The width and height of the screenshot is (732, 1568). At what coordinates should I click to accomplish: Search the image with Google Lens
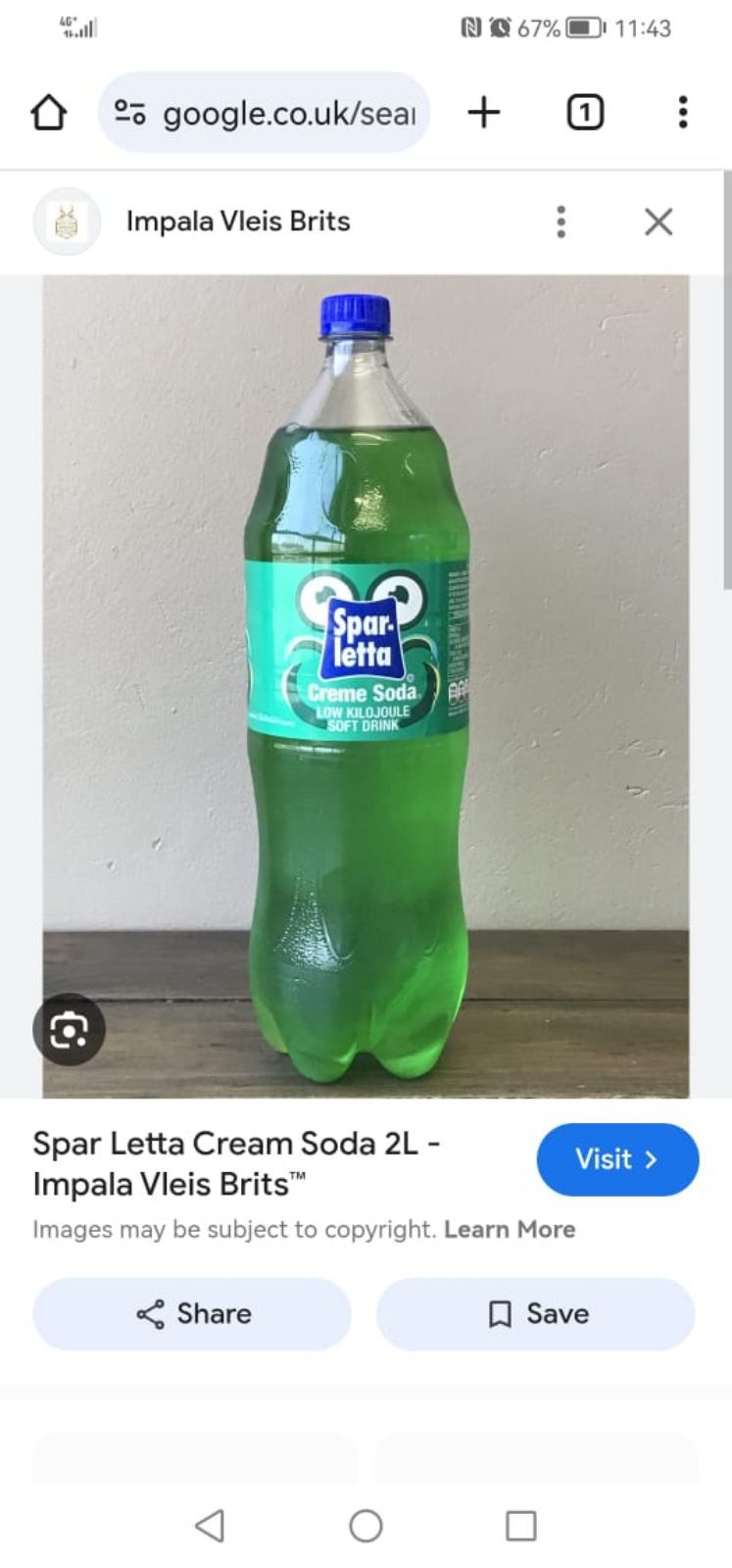69,1029
